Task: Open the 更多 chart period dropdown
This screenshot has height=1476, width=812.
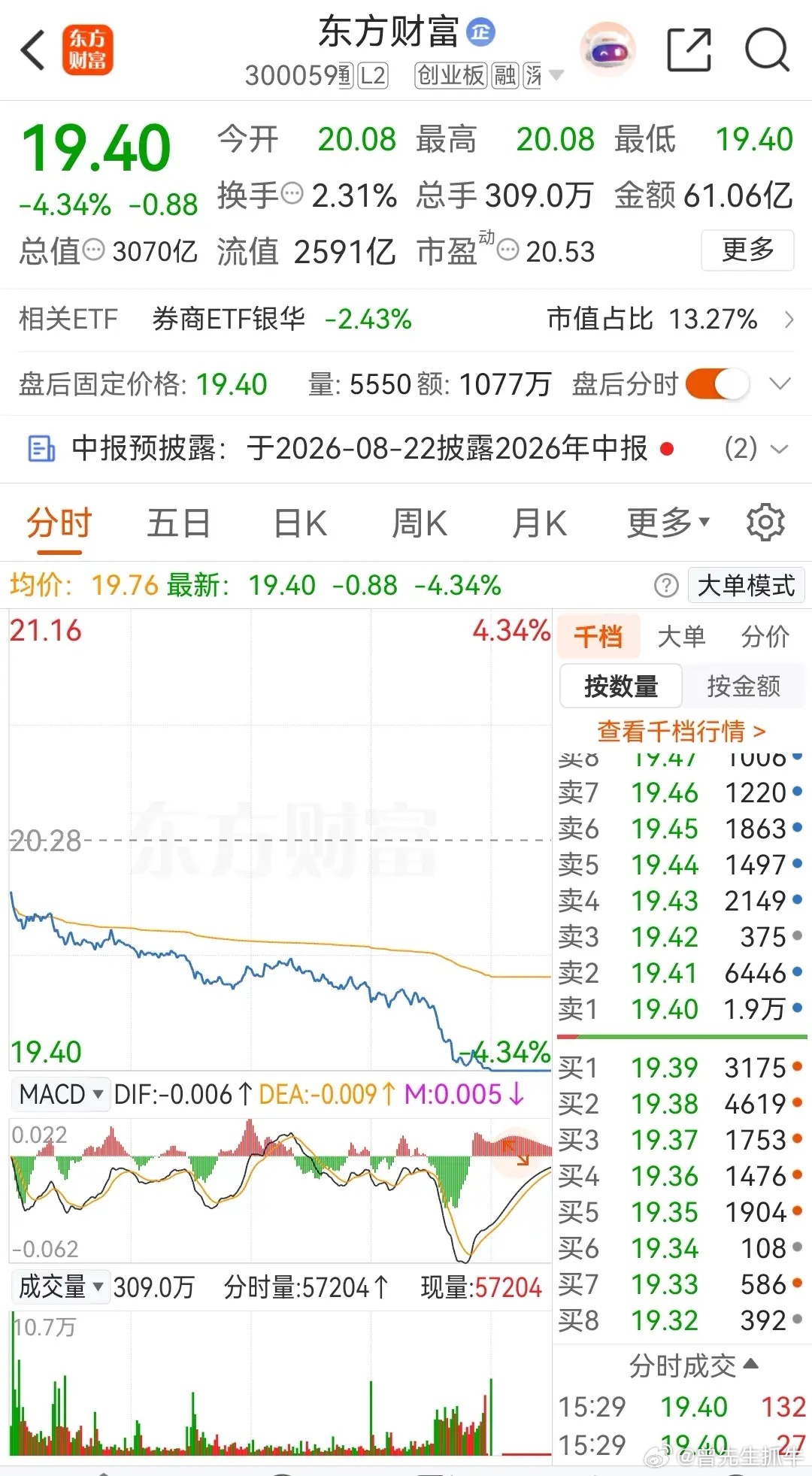Action: click(x=668, y=523)
